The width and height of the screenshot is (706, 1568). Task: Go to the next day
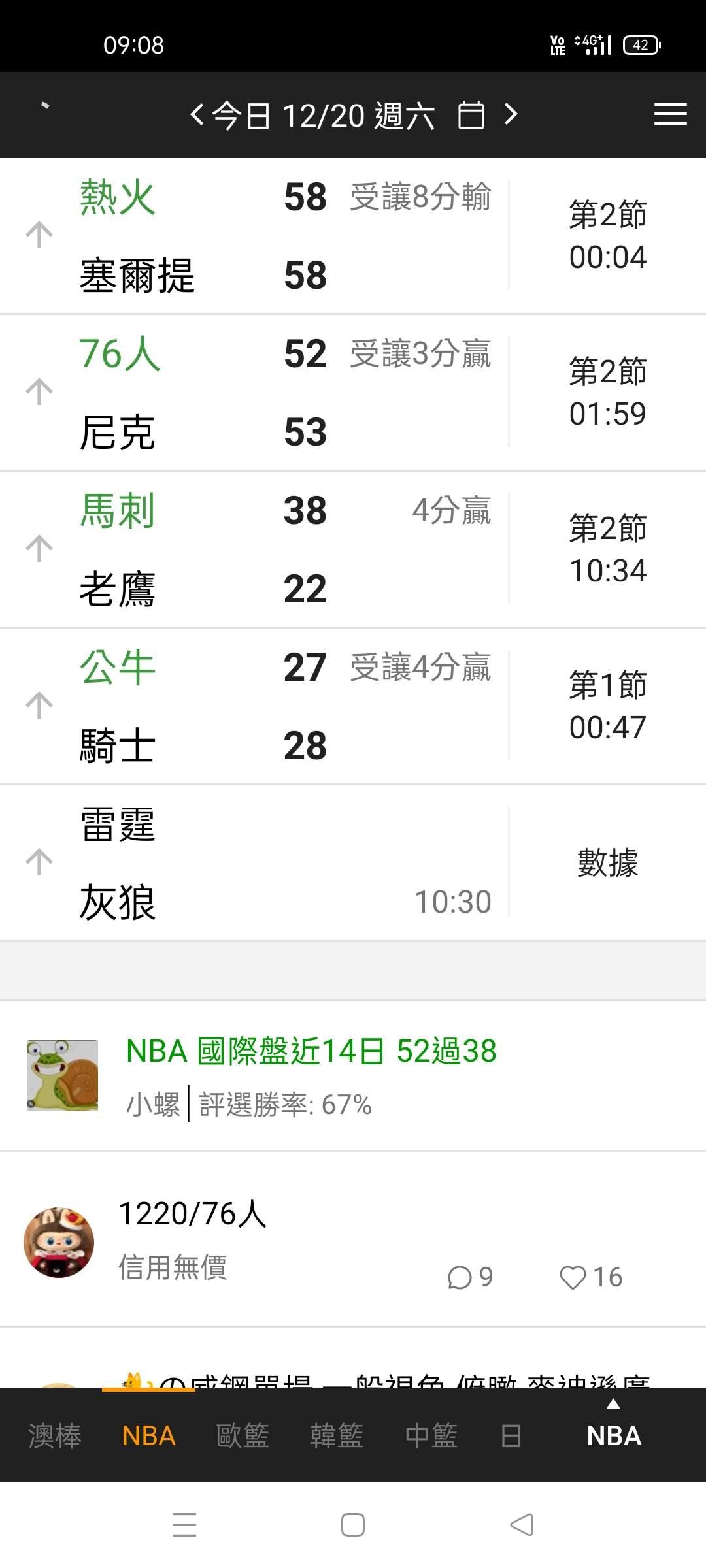511,115
